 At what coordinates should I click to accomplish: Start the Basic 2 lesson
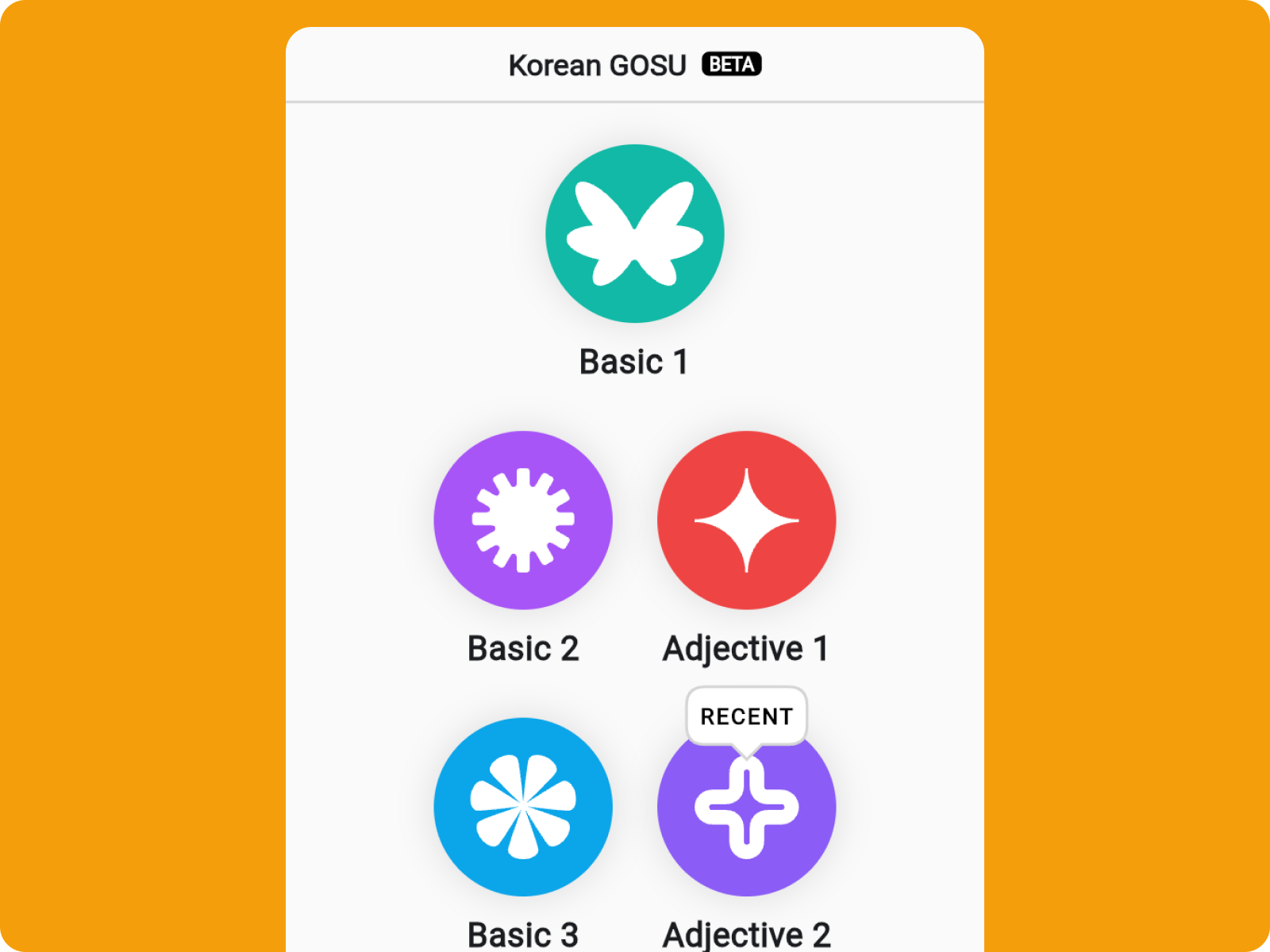523,520
